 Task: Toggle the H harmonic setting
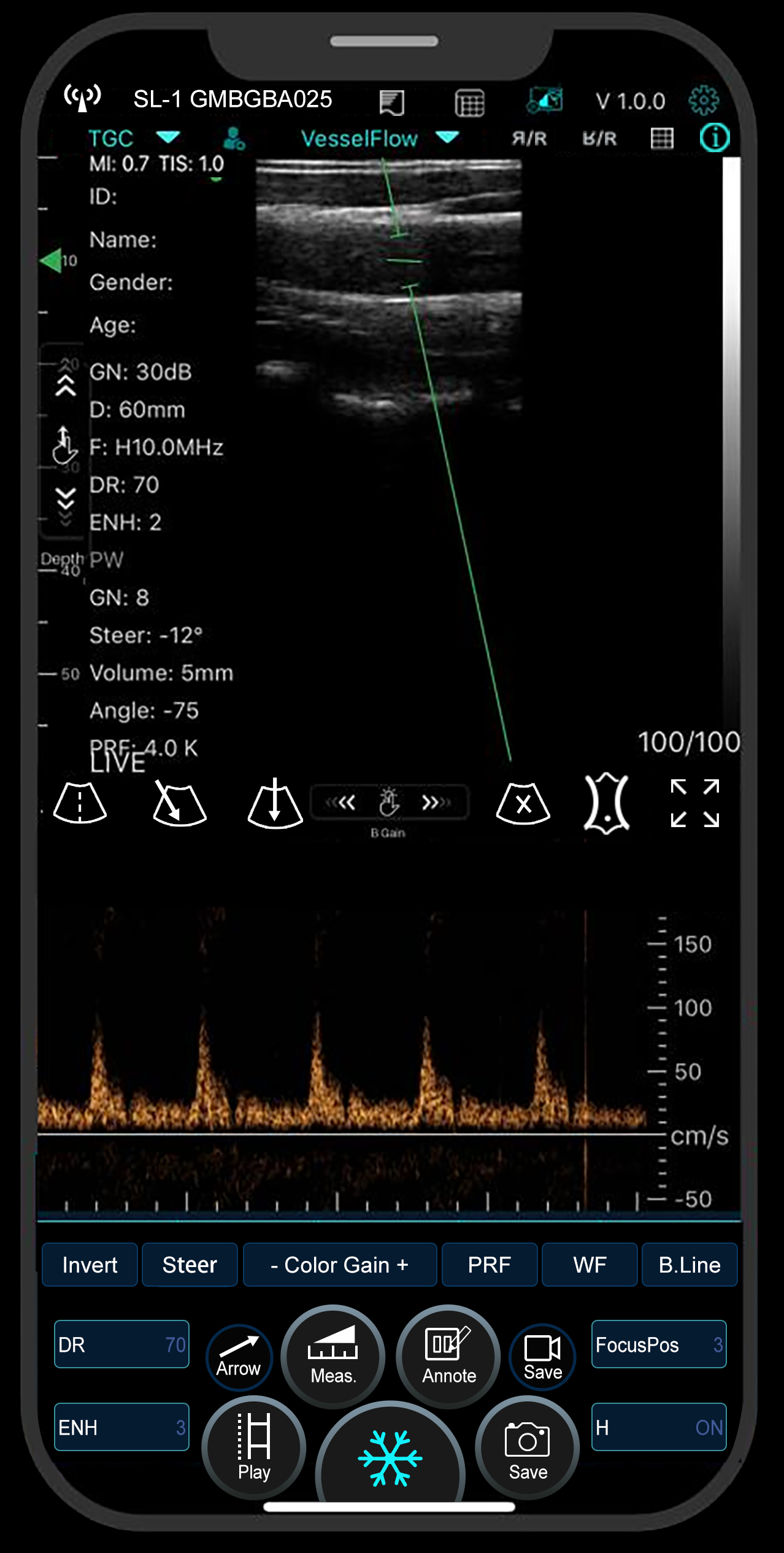pos(658,1427)
